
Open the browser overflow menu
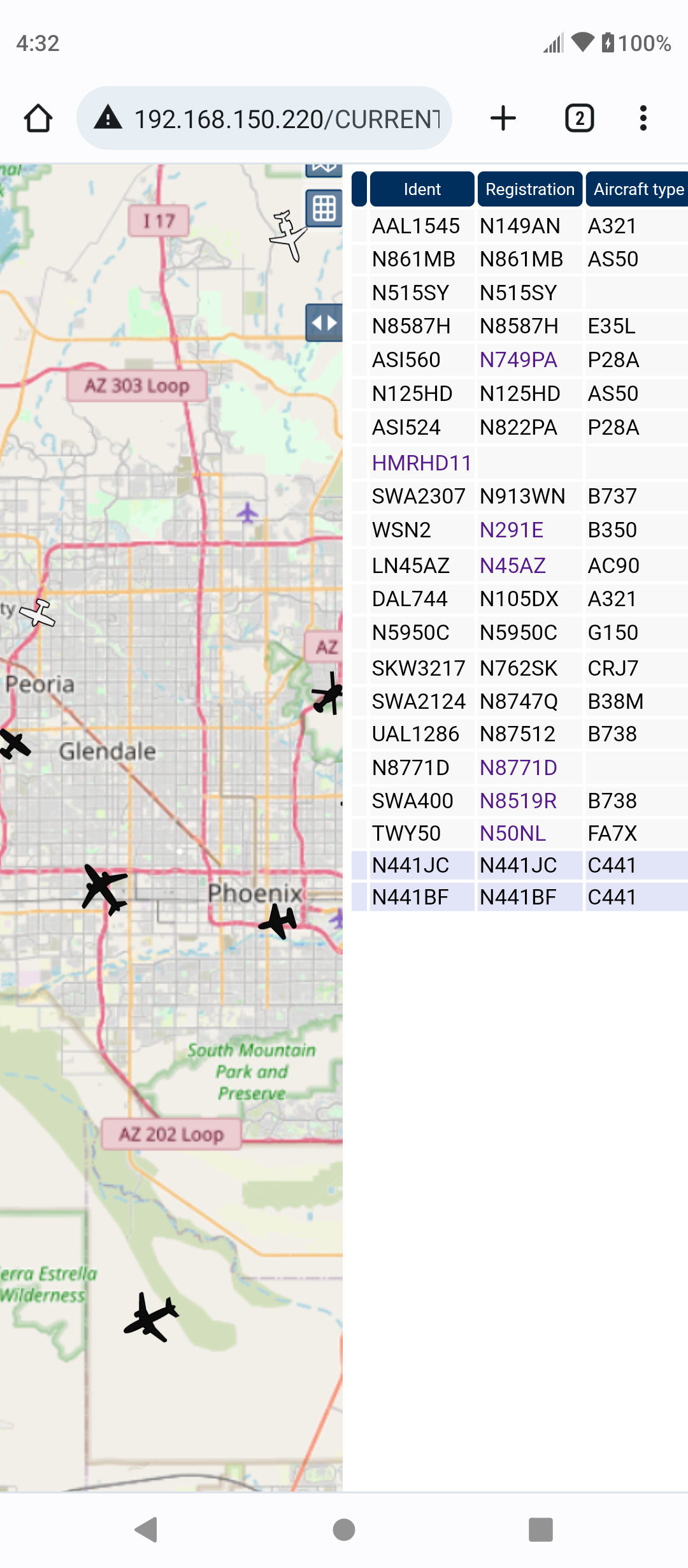point(643,119)
